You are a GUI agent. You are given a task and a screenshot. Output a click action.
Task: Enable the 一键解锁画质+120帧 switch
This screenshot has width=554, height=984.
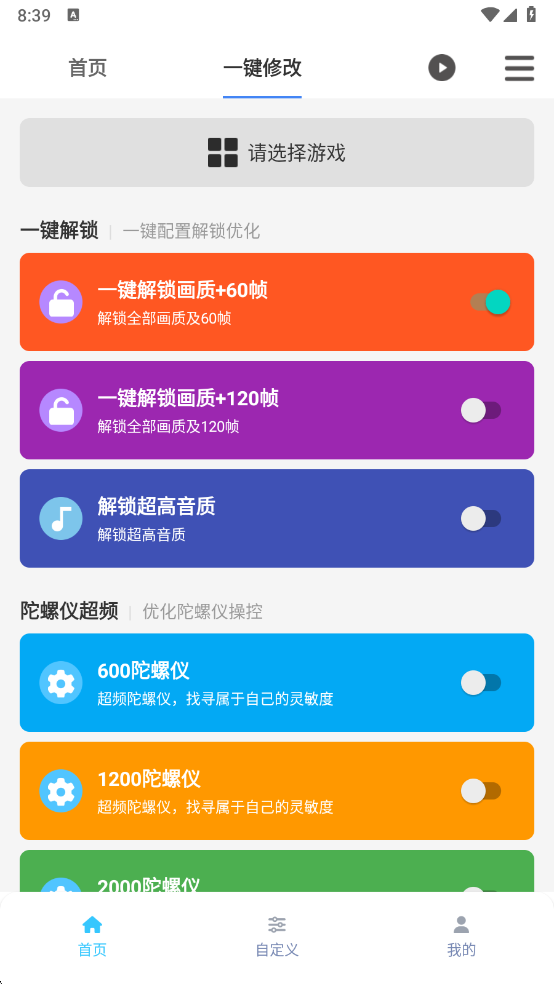tap(481, 410)
